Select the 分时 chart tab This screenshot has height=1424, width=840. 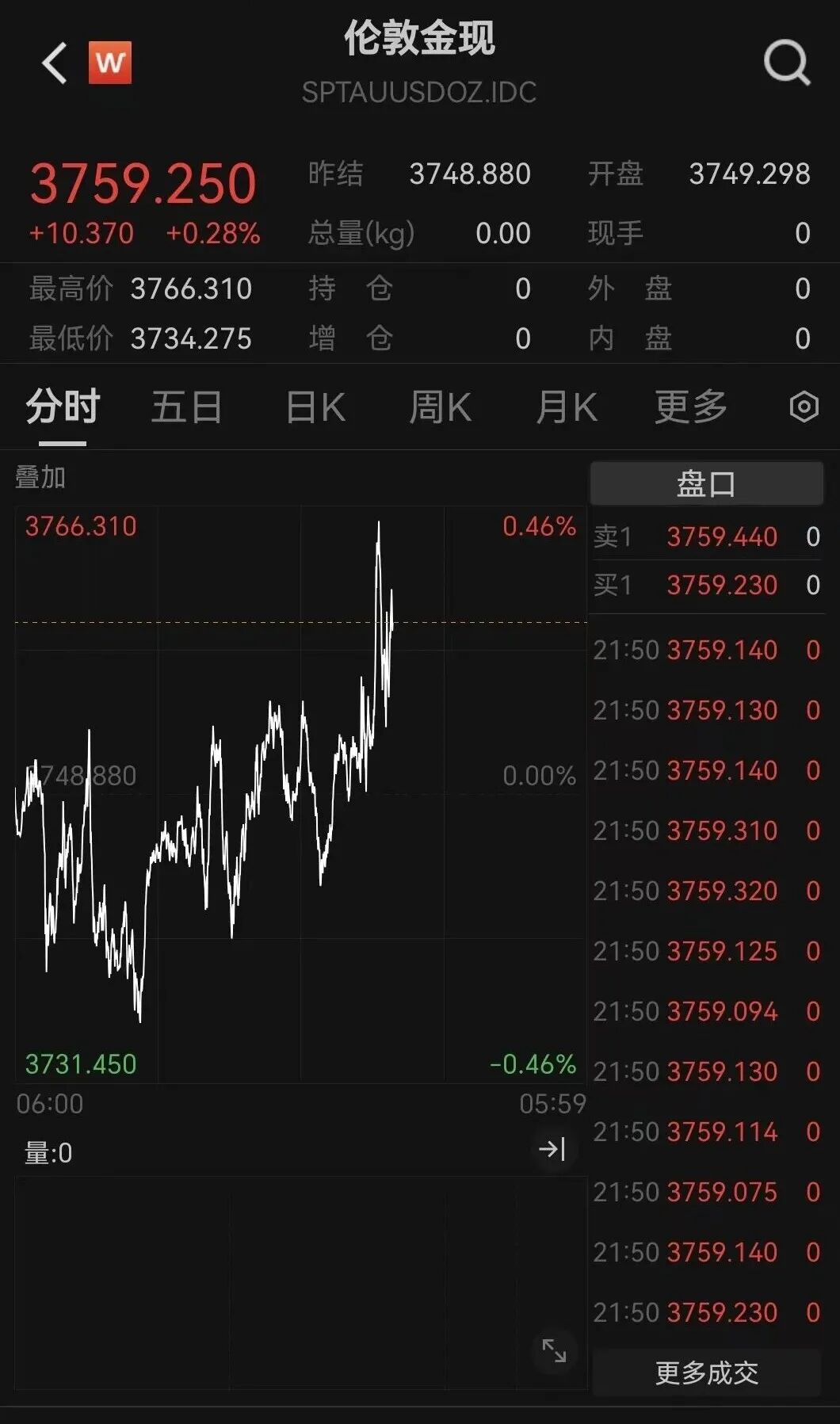(x=63, y=407)
